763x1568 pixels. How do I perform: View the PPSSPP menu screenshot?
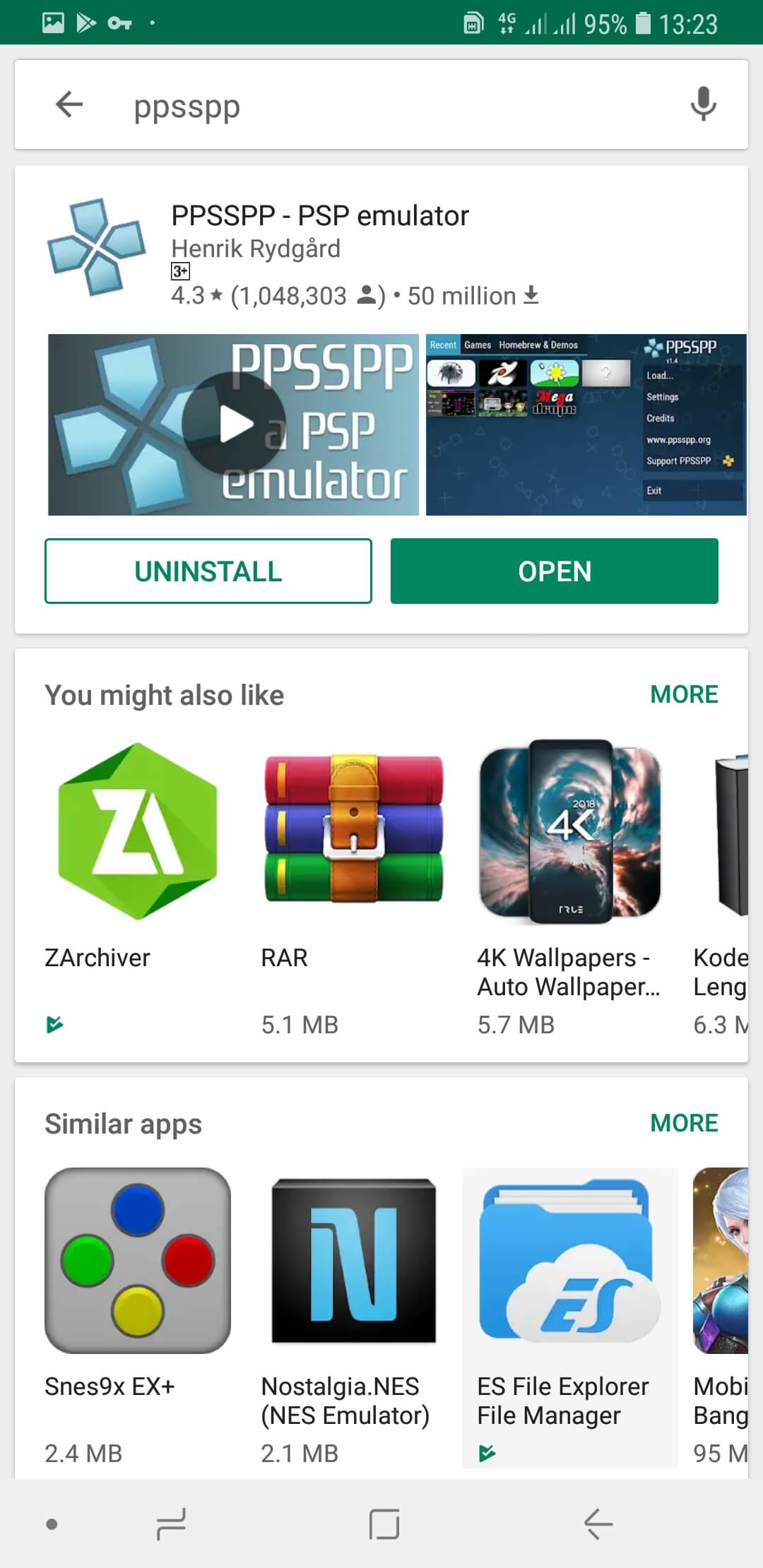click(x=586, y=424)
